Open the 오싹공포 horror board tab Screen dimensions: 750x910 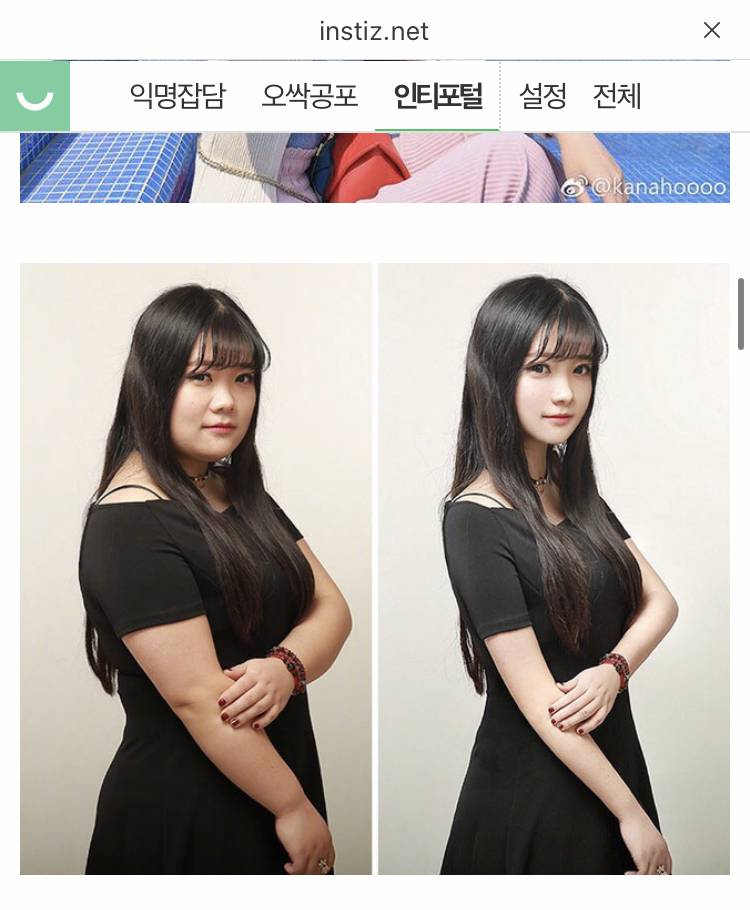point(308,95)
